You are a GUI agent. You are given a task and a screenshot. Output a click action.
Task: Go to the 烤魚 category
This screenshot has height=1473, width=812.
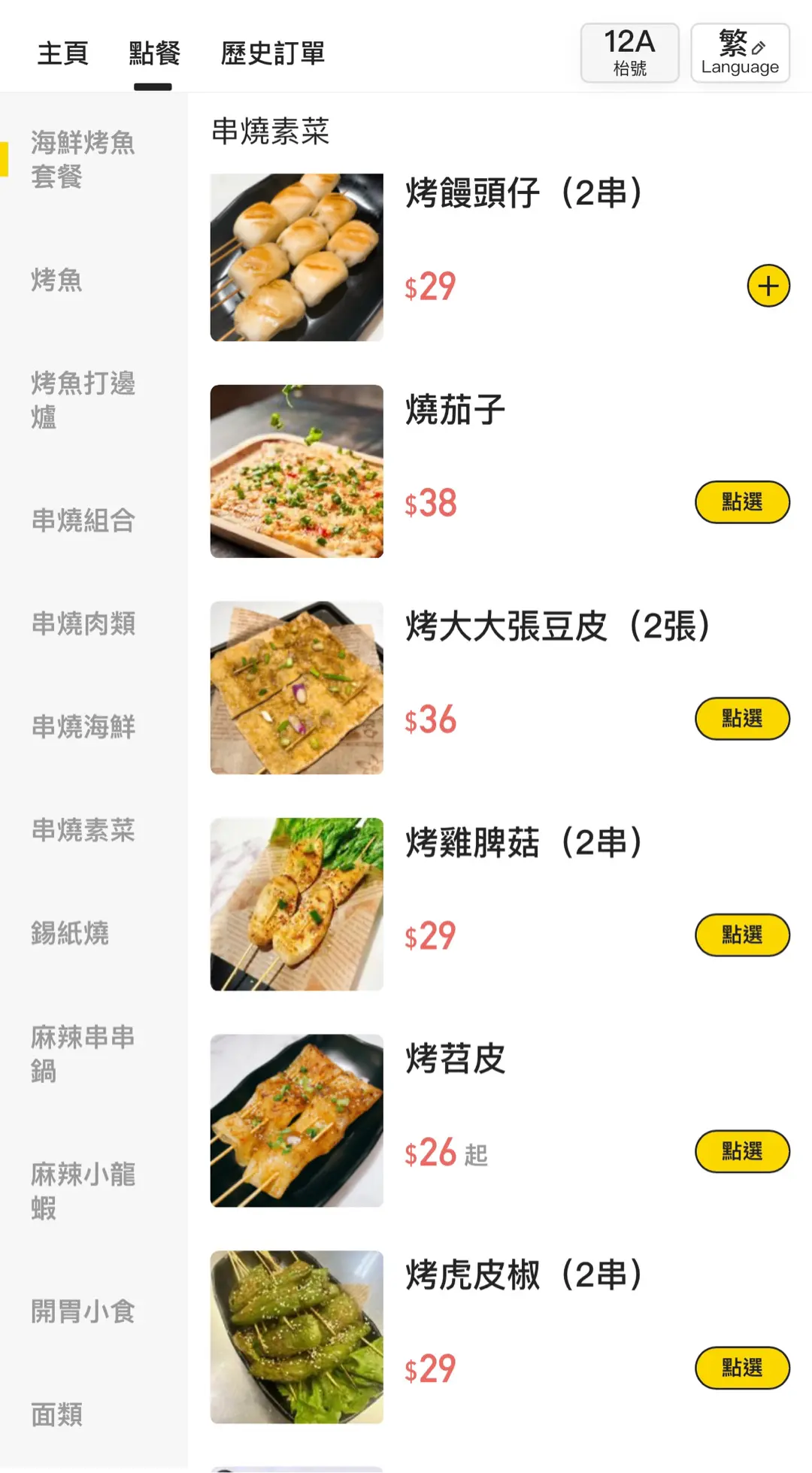(57, 280)
